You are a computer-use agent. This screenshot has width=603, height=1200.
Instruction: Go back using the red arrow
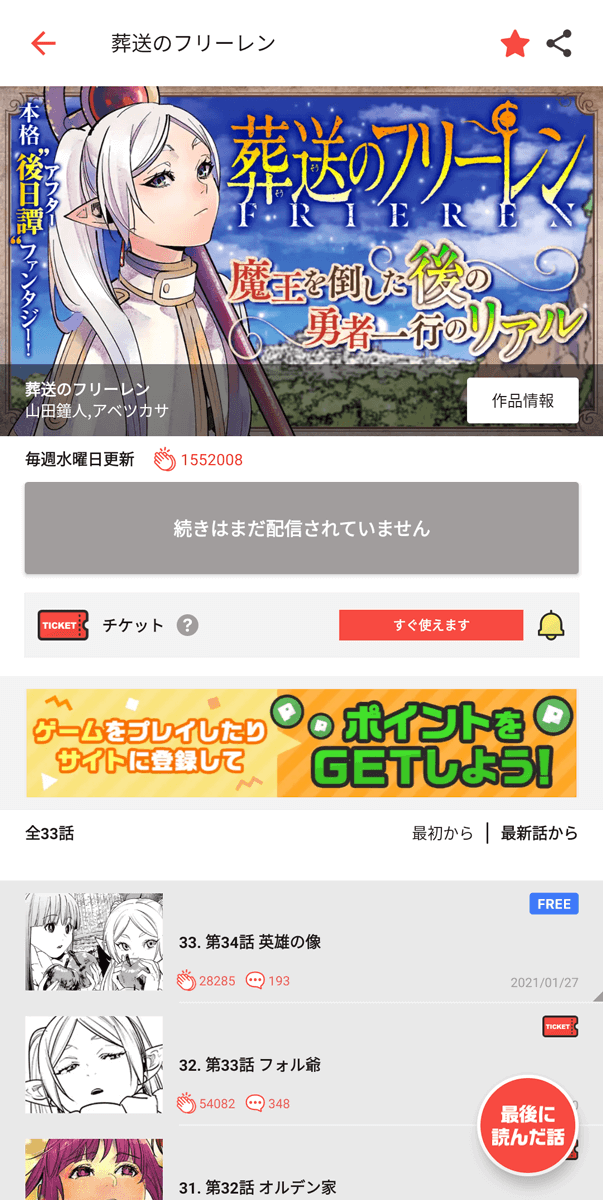click(x=43, y=43)
